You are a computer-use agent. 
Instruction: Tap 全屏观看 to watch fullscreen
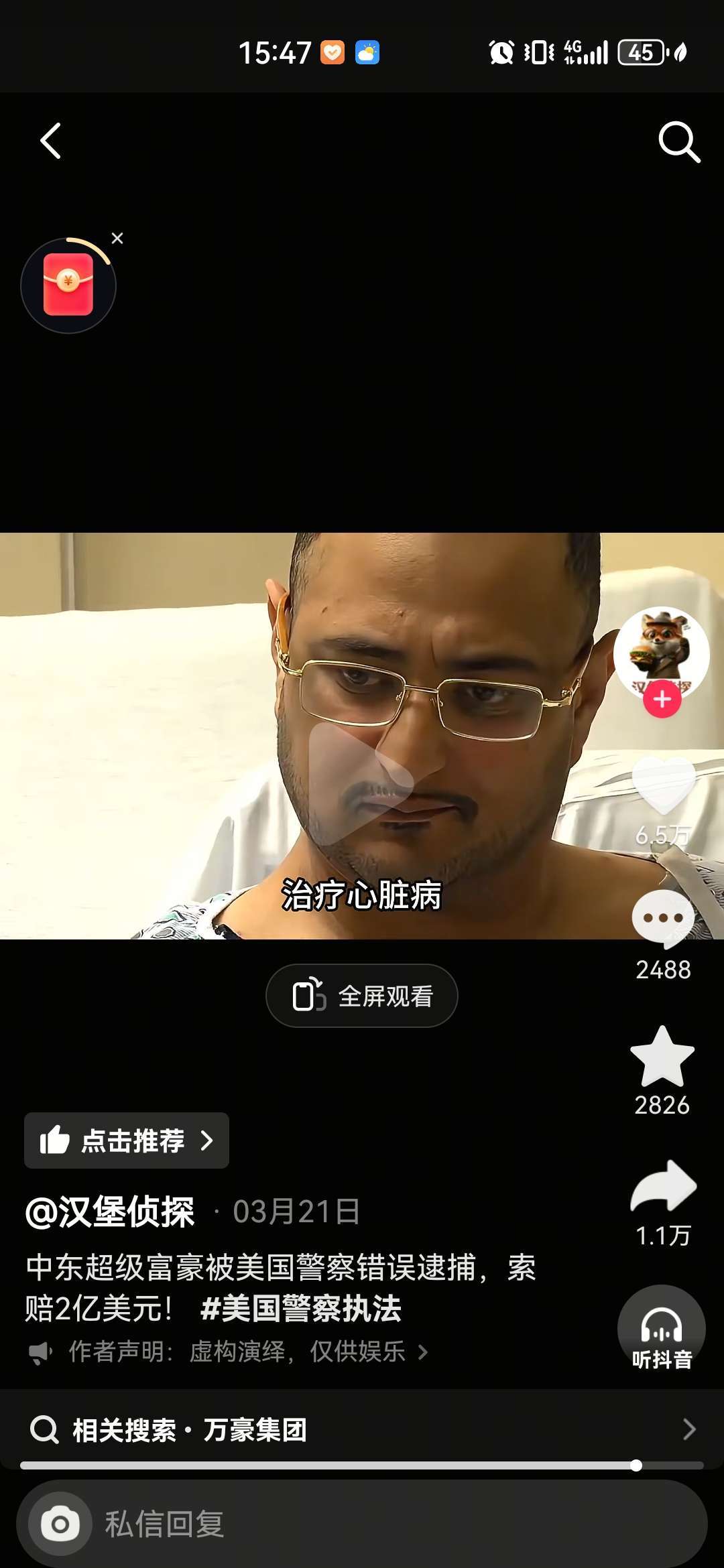coord(362,996)
